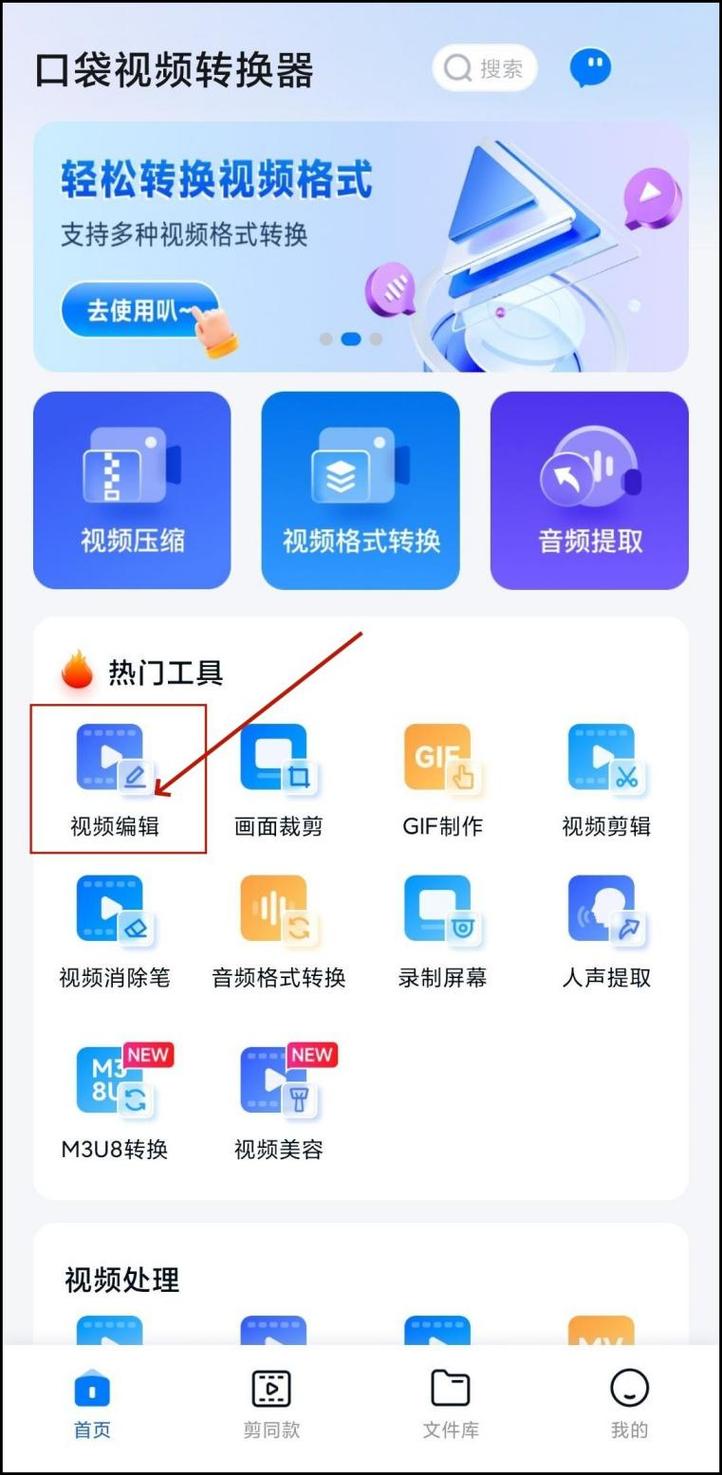Open the 视频压缩 (Video Compress) card

(131, 489)
